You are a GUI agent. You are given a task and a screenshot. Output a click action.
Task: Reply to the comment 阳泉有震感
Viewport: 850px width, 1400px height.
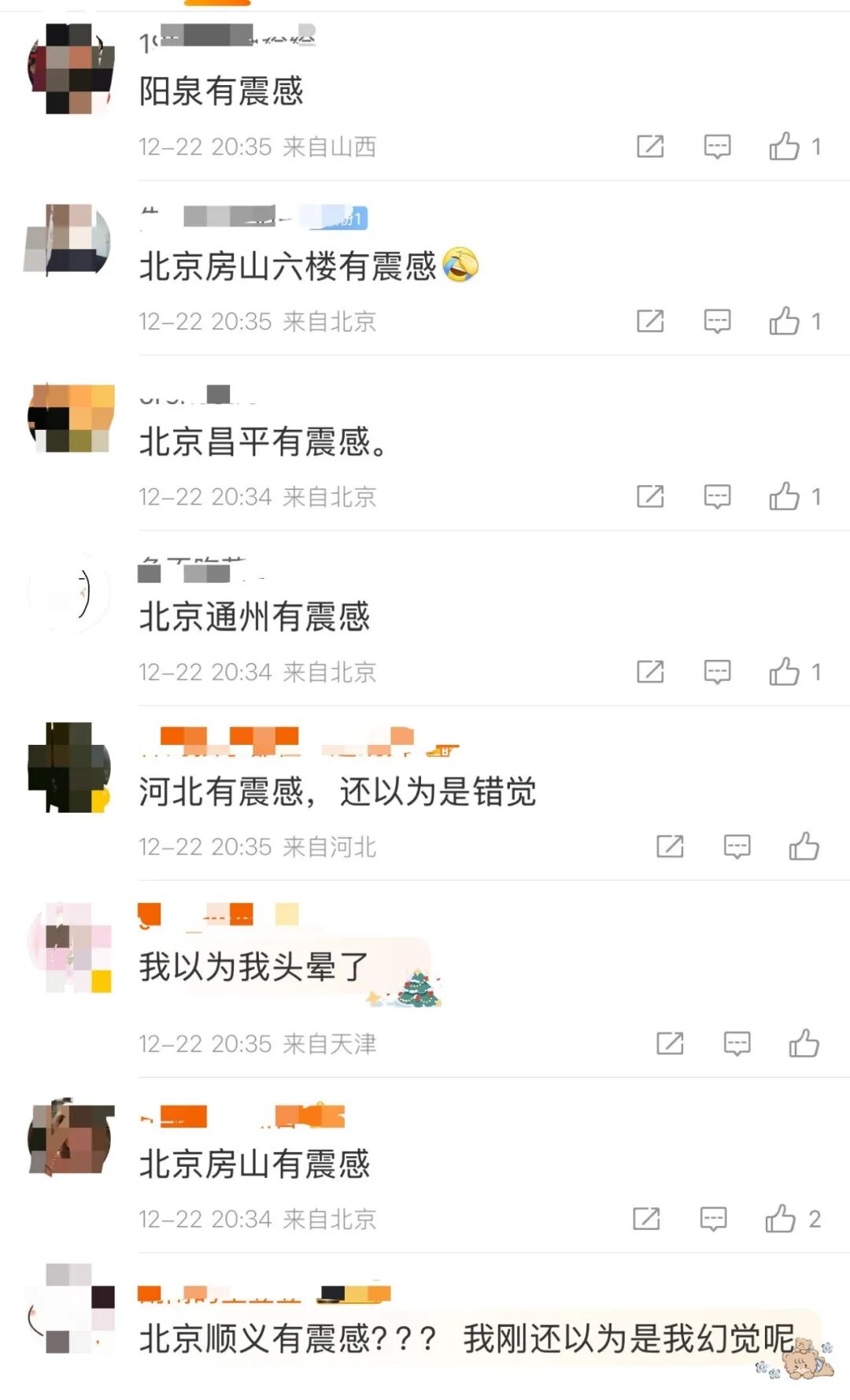pos(717,146)
